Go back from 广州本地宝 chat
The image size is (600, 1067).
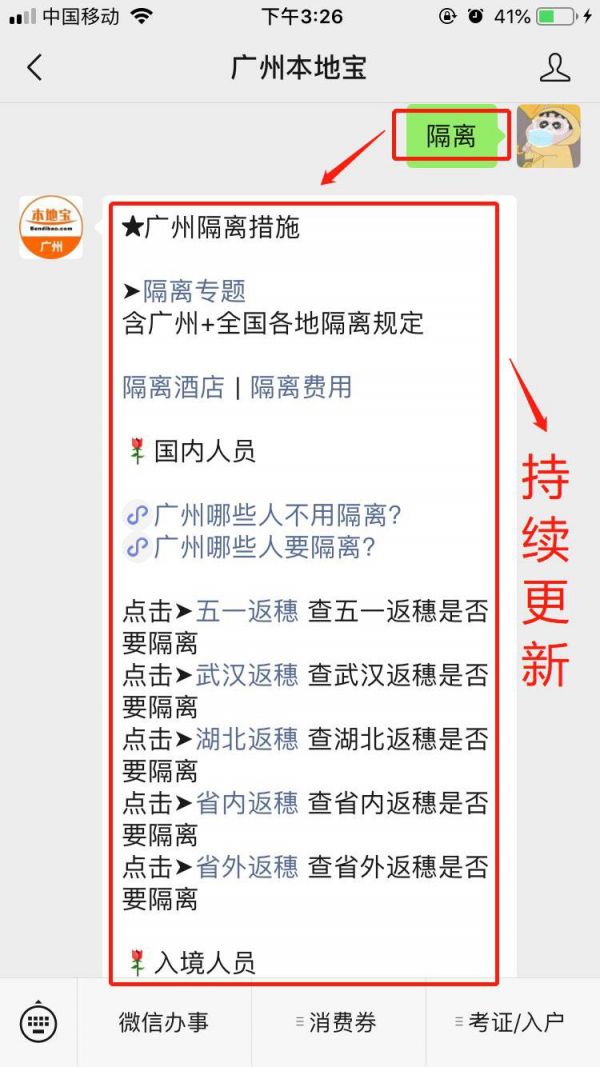pos(34,67)
